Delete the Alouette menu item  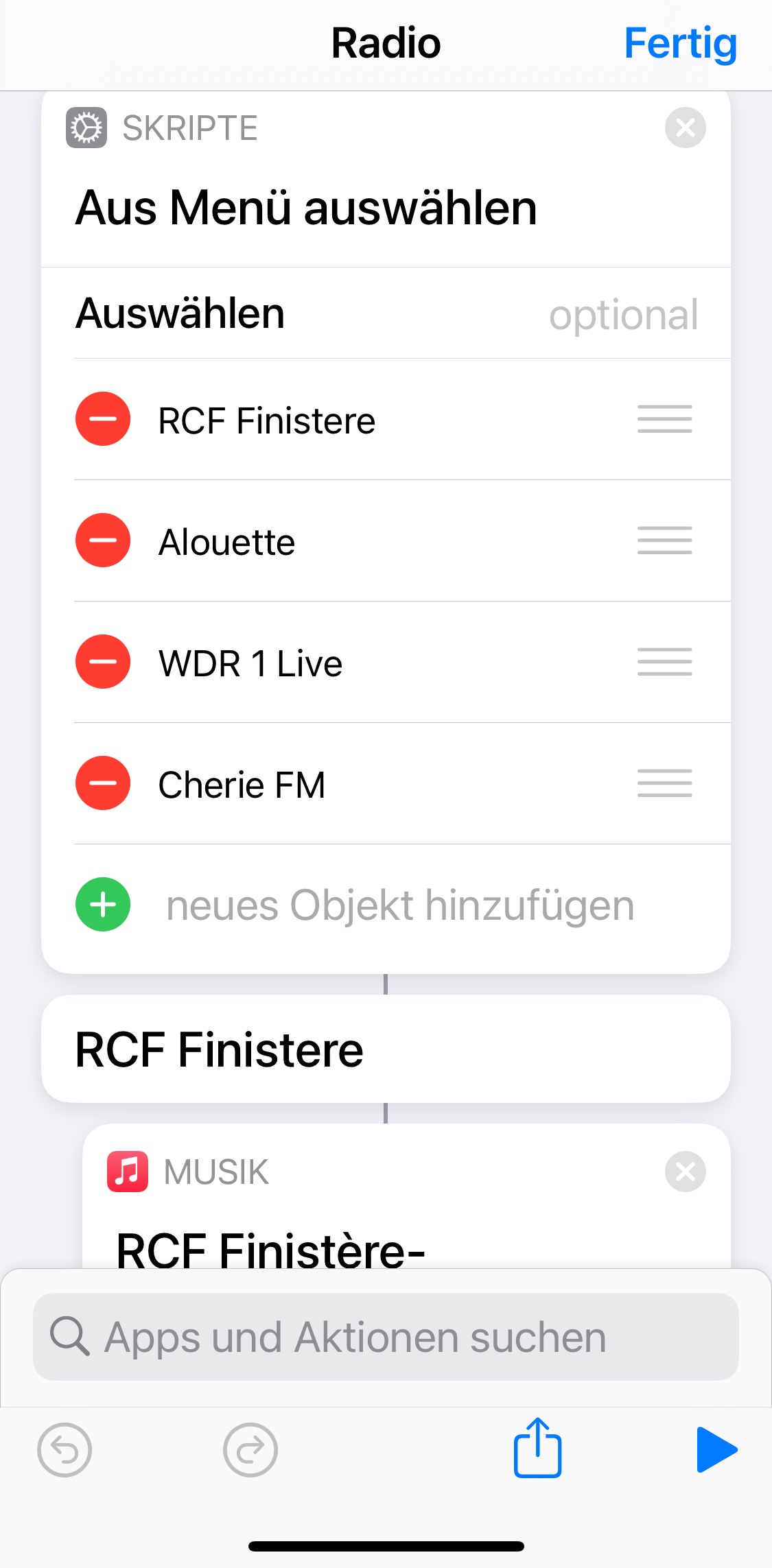(103, 541)
